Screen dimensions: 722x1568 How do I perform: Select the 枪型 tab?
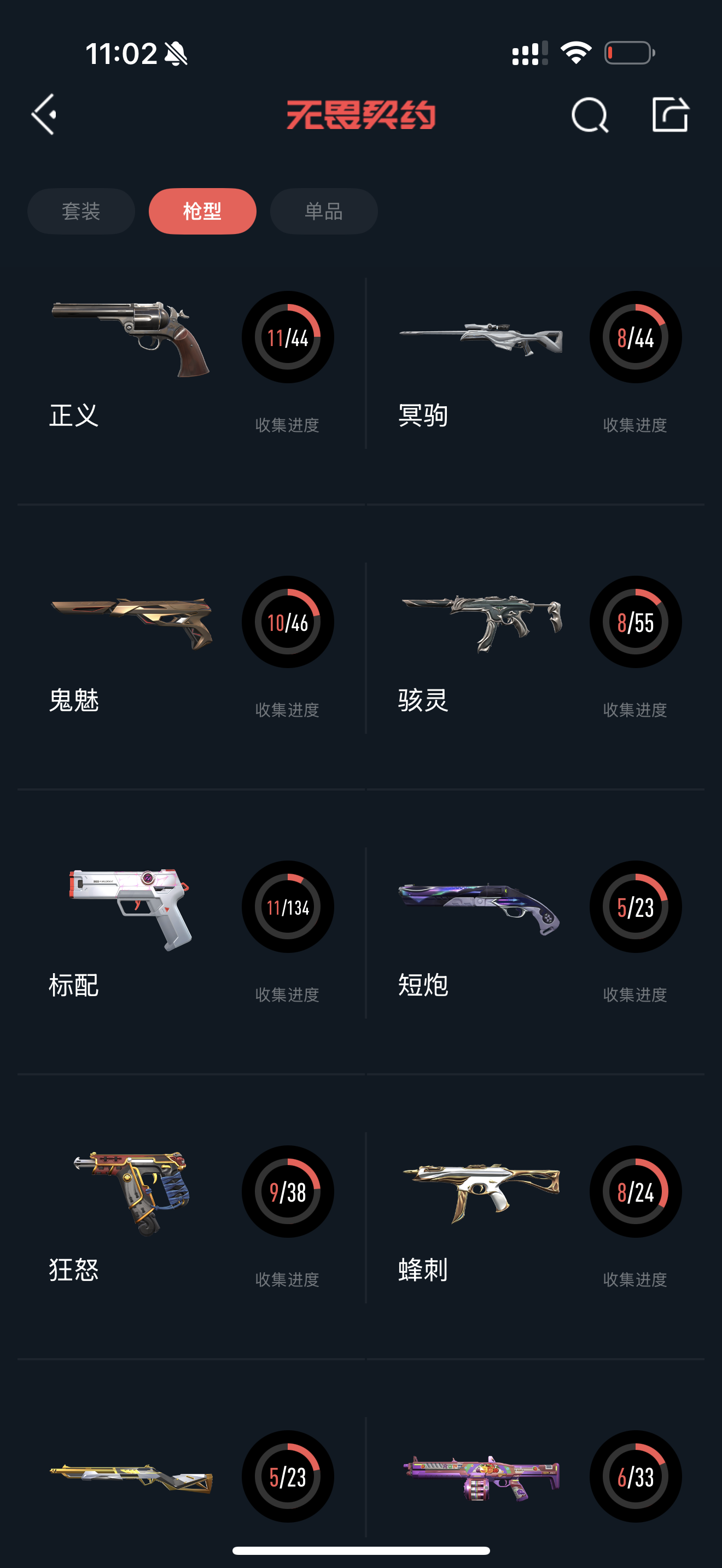pos(202,211)
